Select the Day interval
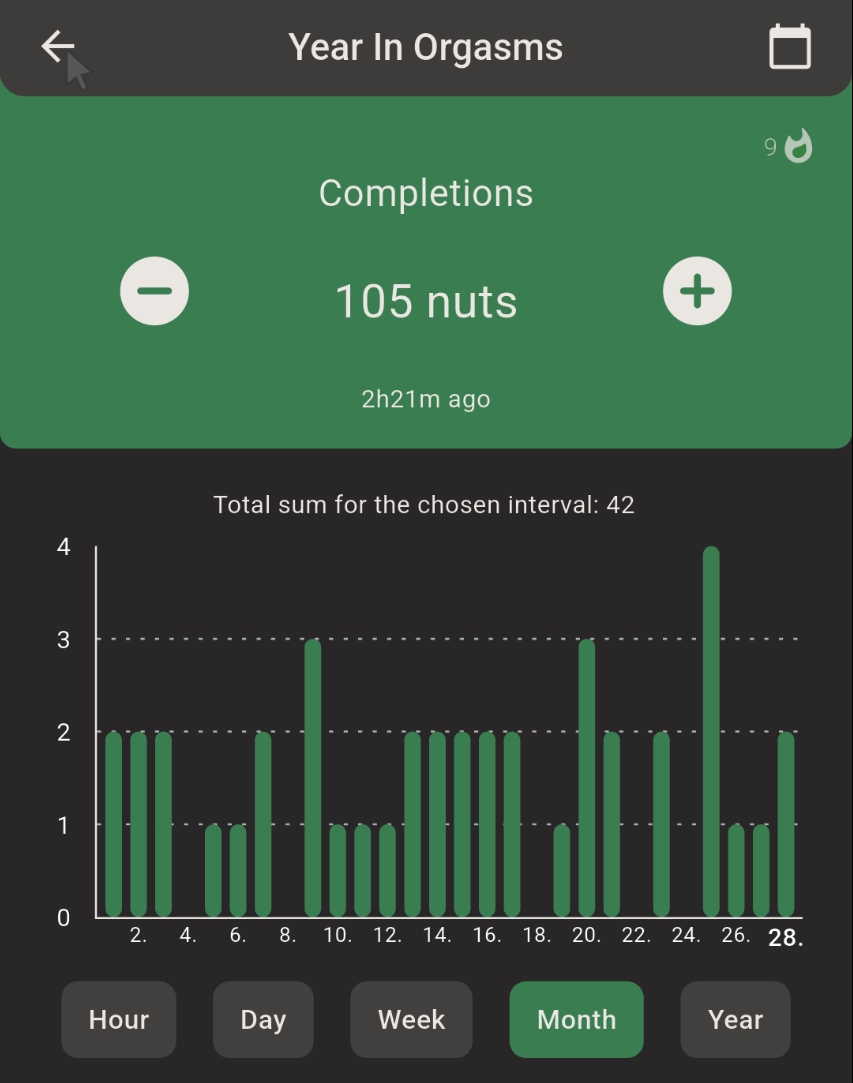The width and height of the screenshot is (853, 1083). 263,1019
